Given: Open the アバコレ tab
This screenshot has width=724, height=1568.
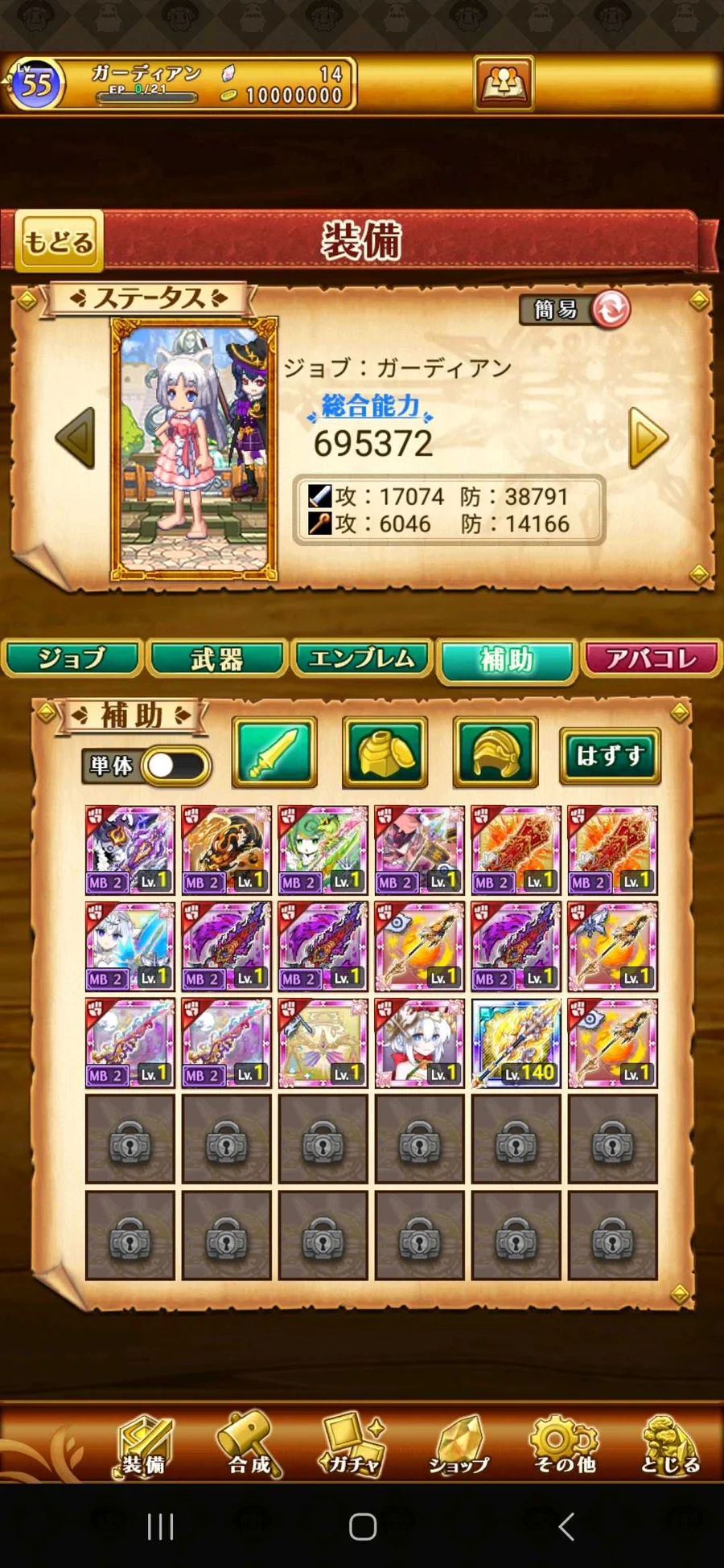Looking at the screenshot, I should [652, 659].
